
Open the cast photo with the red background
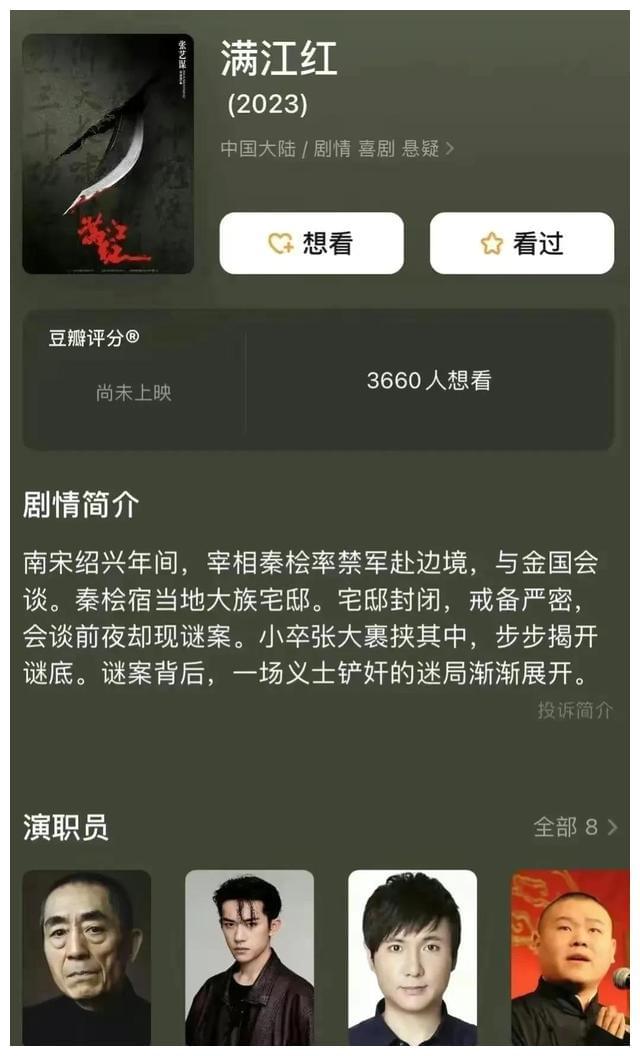pyautogui.click(x=570, y=957)
